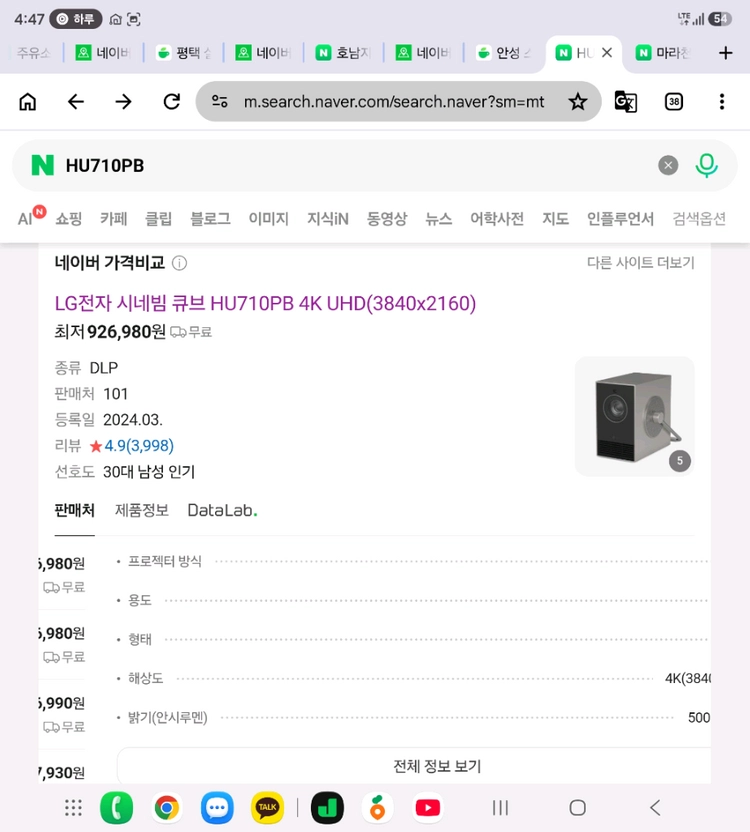Screen dimensions: 750x832
Task: Bookmark this page with the star
Action: 577,101
